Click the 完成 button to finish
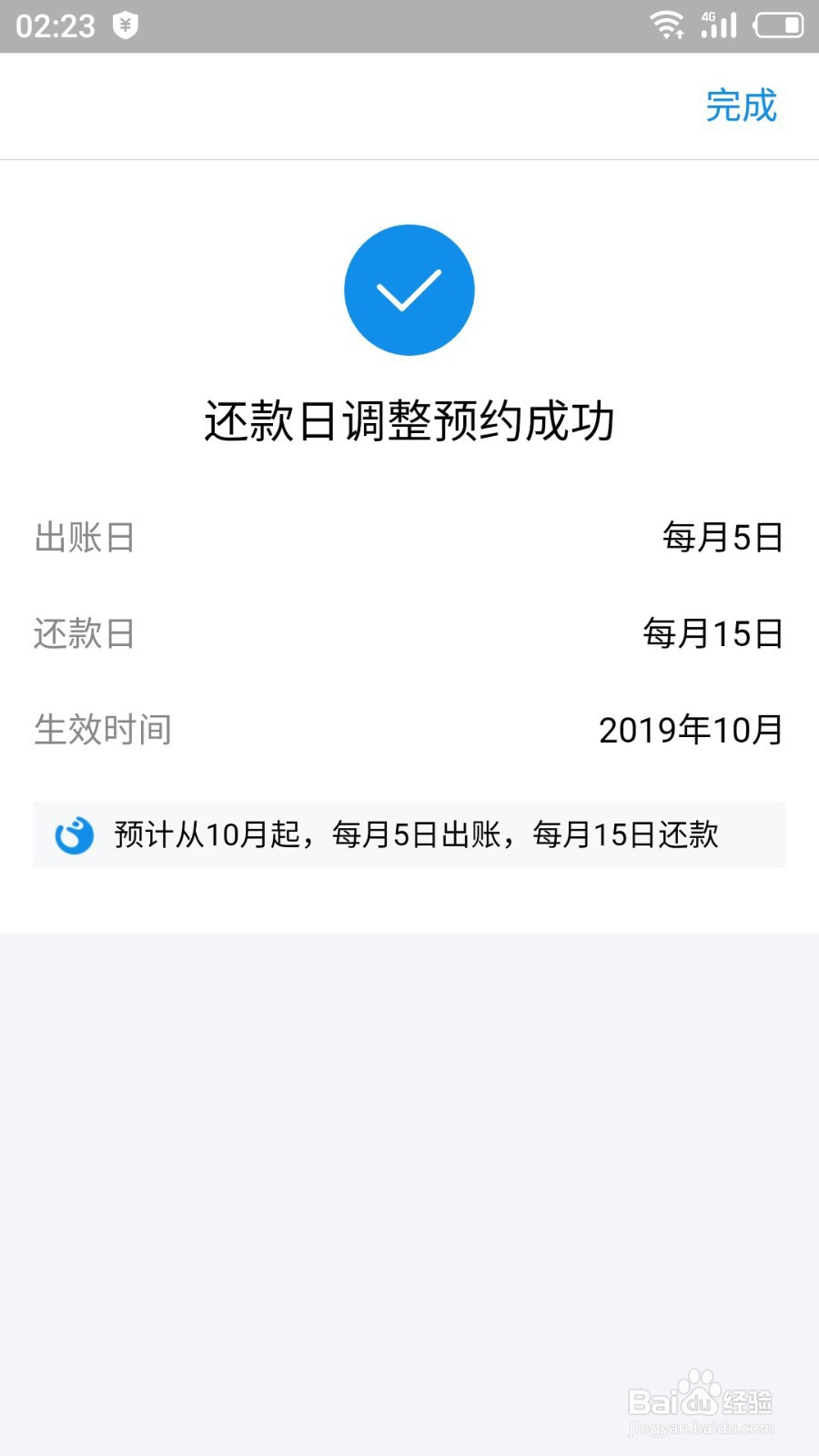The width and height of the screenshot is (819, 1456). (x=742, y=106)
